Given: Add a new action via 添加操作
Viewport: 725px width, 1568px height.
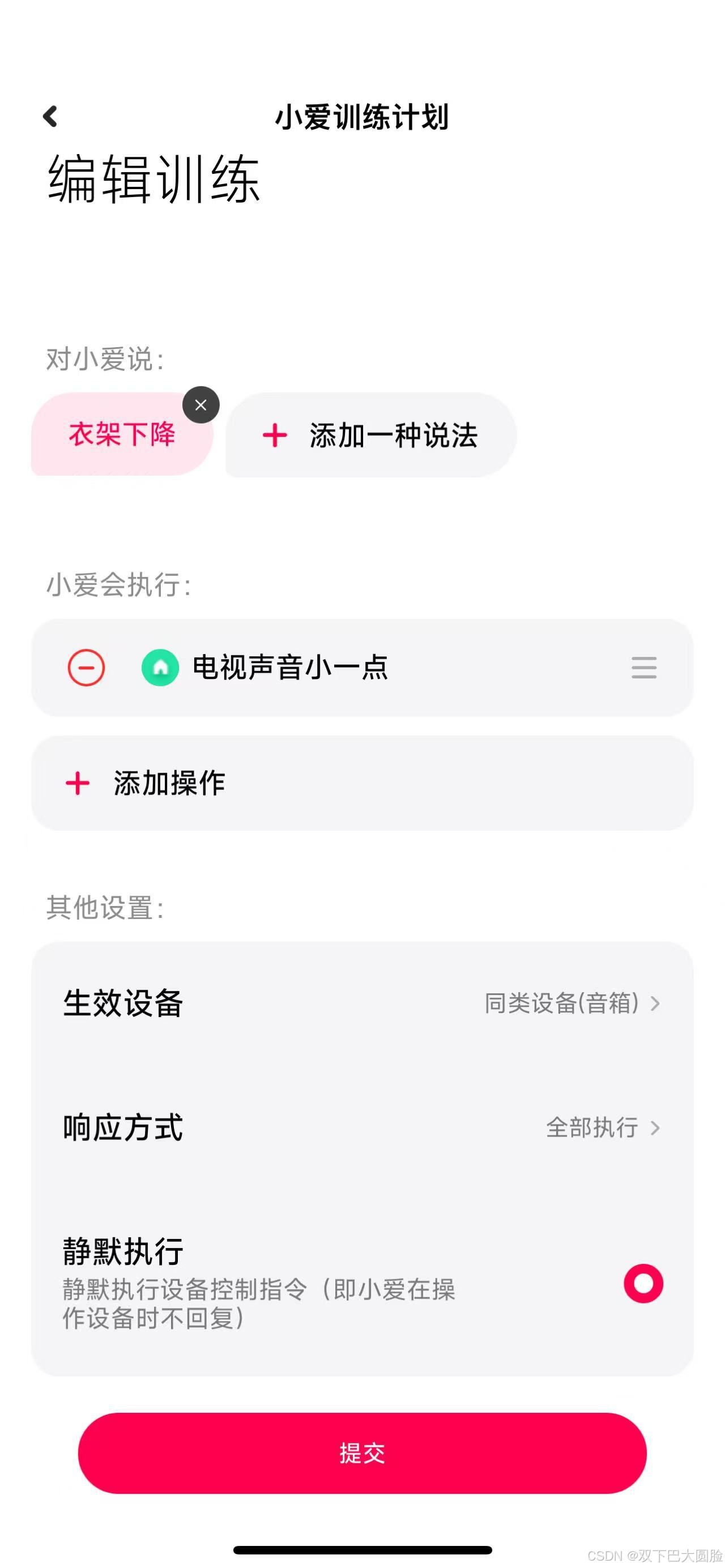Looking at the screenshot, I should coord(362,783).
